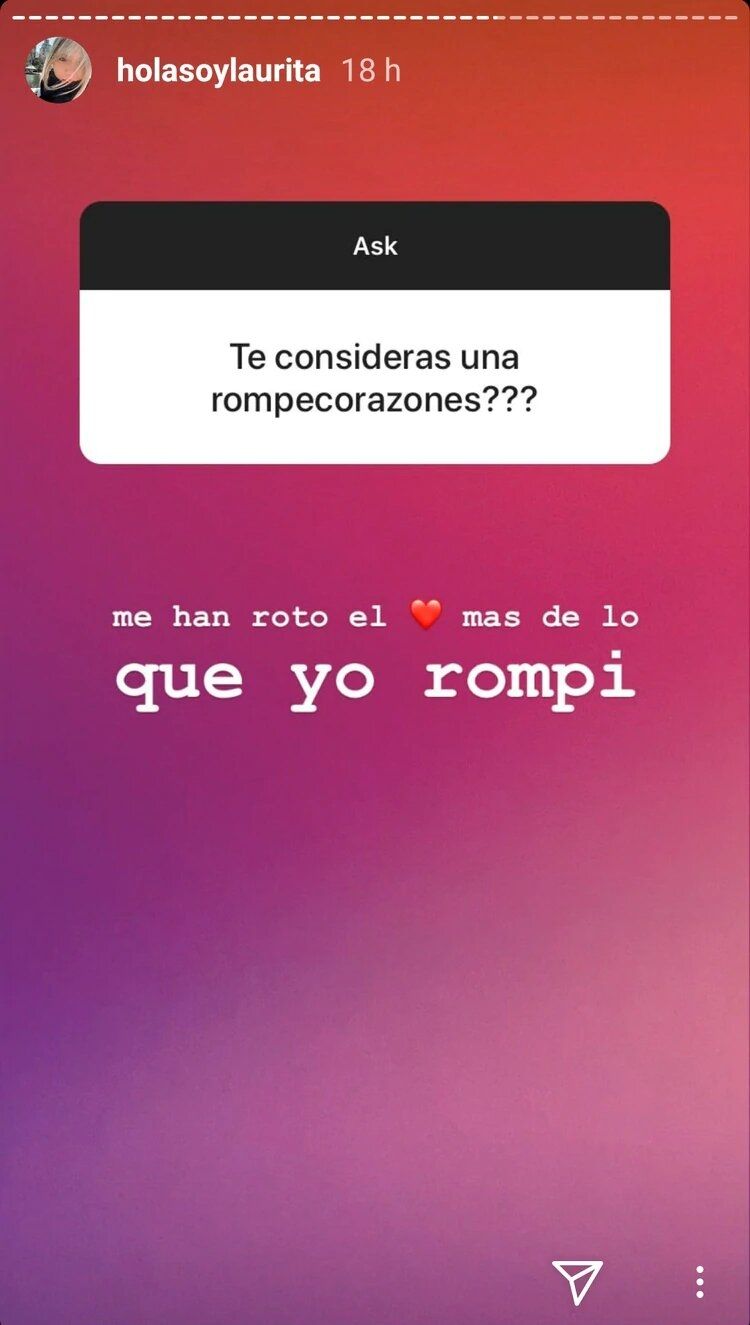Tap the holasoylaurita username
The image size is (750, 1325).
(x=218, y=71)
